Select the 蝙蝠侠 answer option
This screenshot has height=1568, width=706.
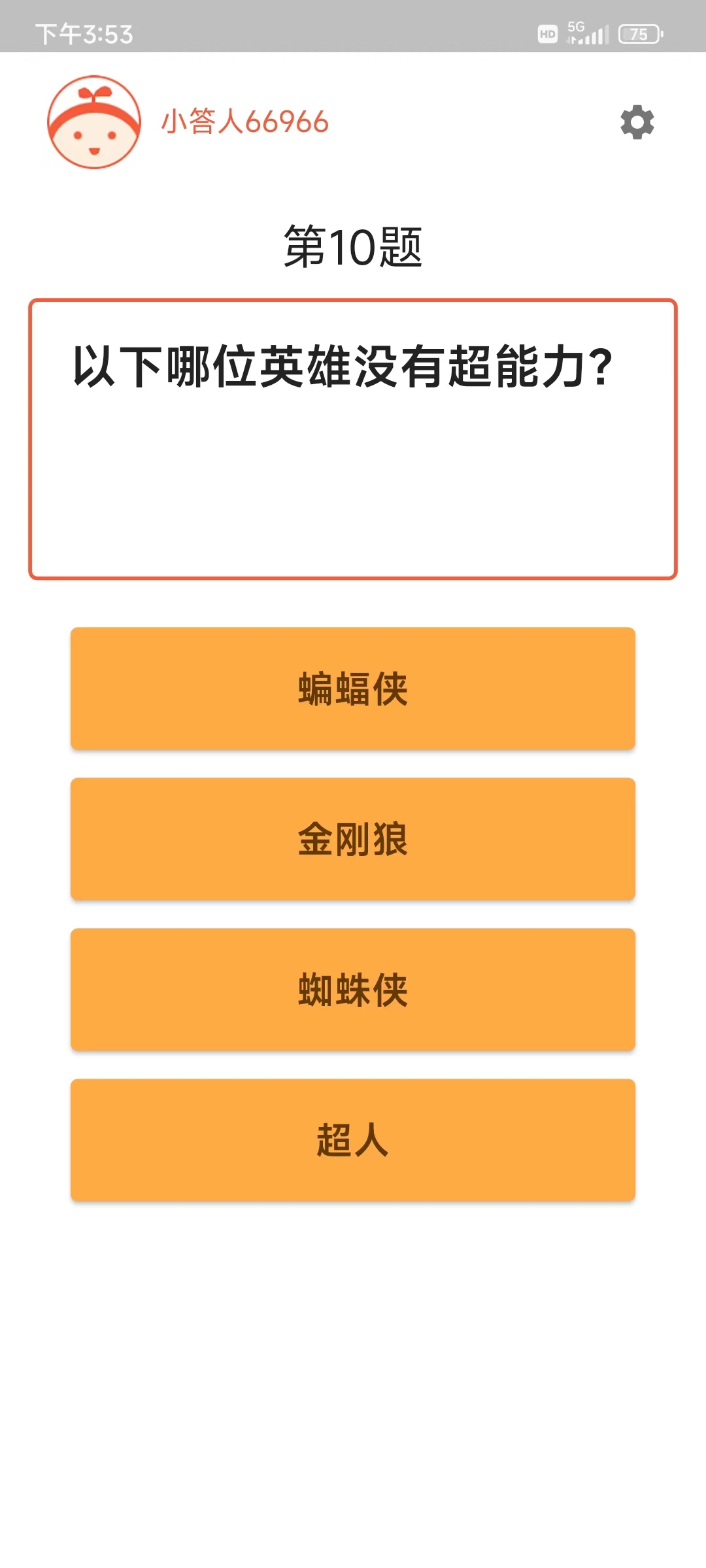(352, 687)
